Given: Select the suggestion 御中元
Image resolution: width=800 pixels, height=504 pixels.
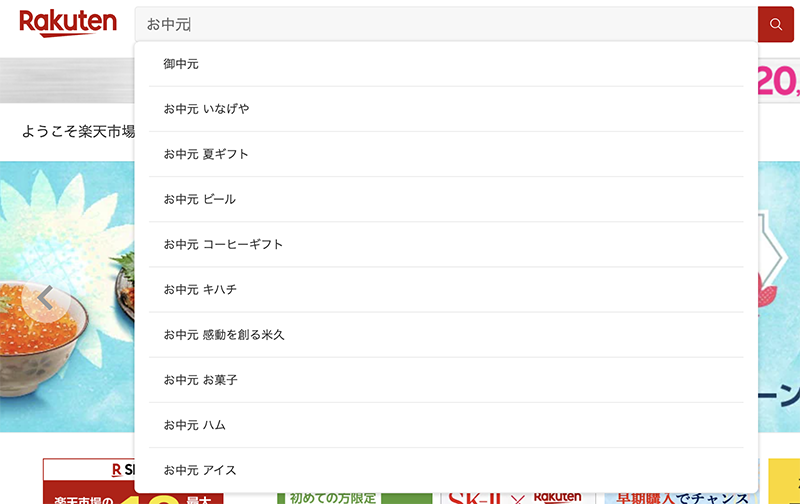Looking at the screenshot, I should [x=446, y=64].
